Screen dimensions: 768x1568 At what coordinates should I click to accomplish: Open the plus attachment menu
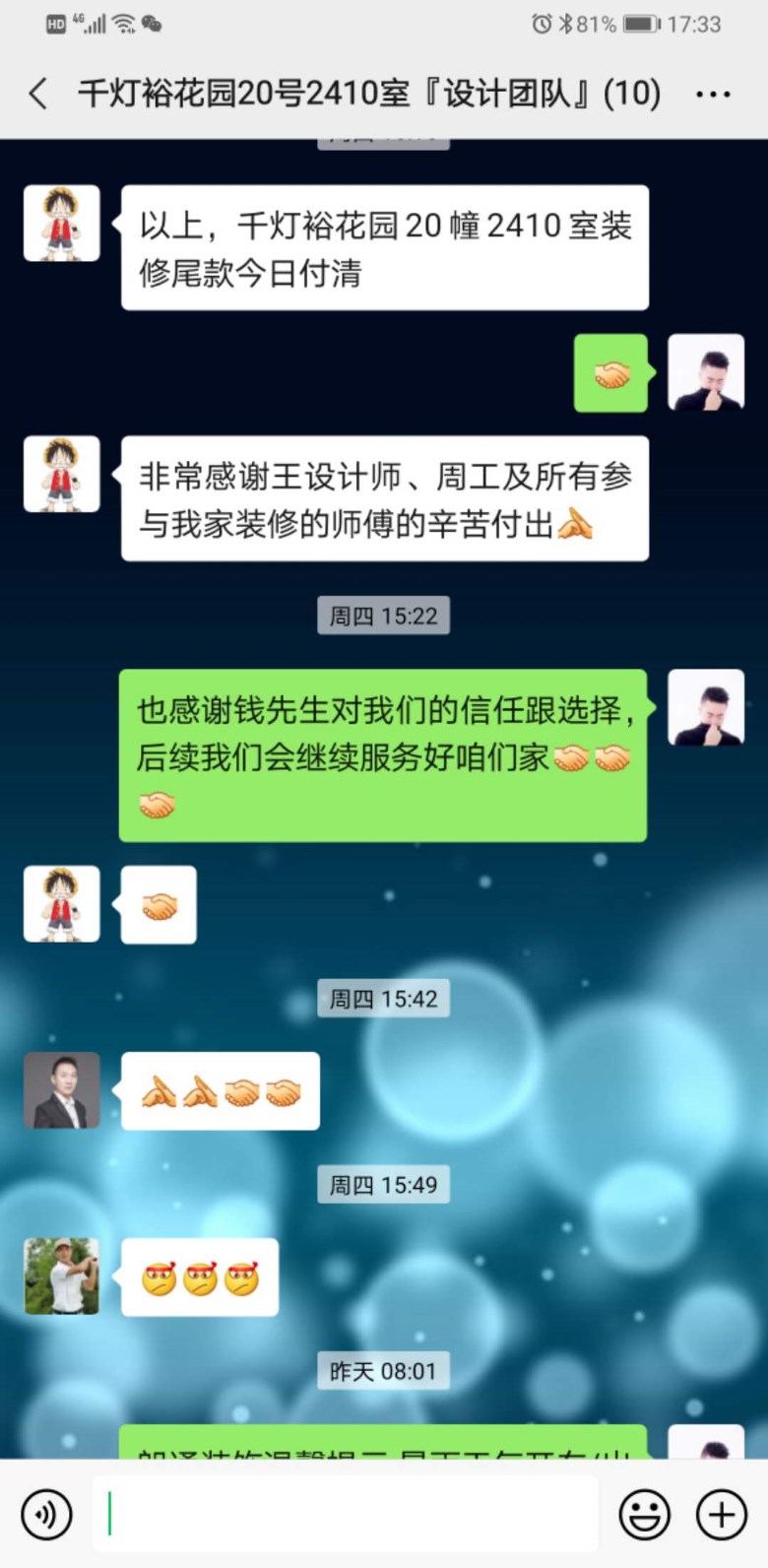pyautogui.click(x=721, y=1514)
